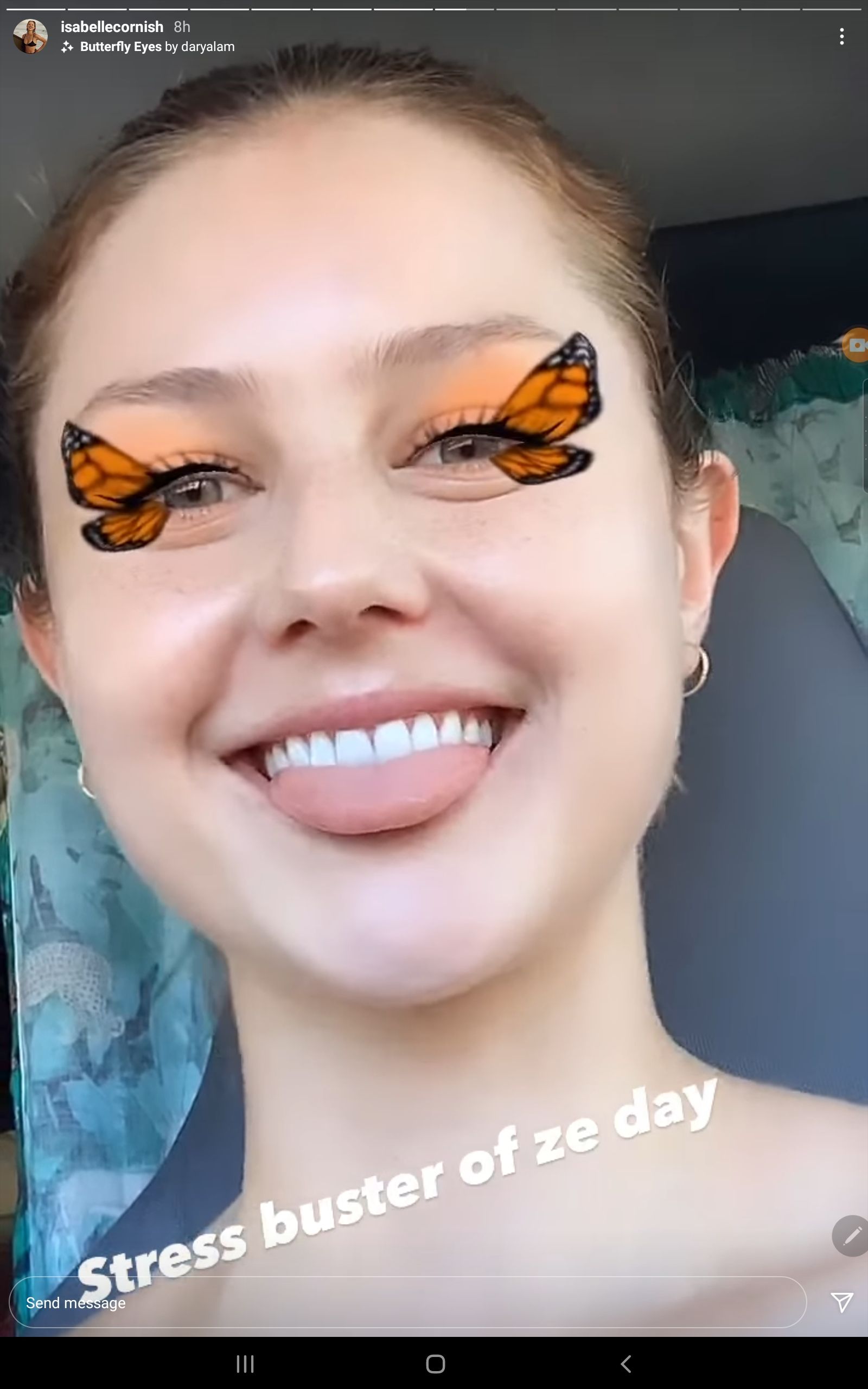Open isabellecornish's profile picture

click(30, 36)
